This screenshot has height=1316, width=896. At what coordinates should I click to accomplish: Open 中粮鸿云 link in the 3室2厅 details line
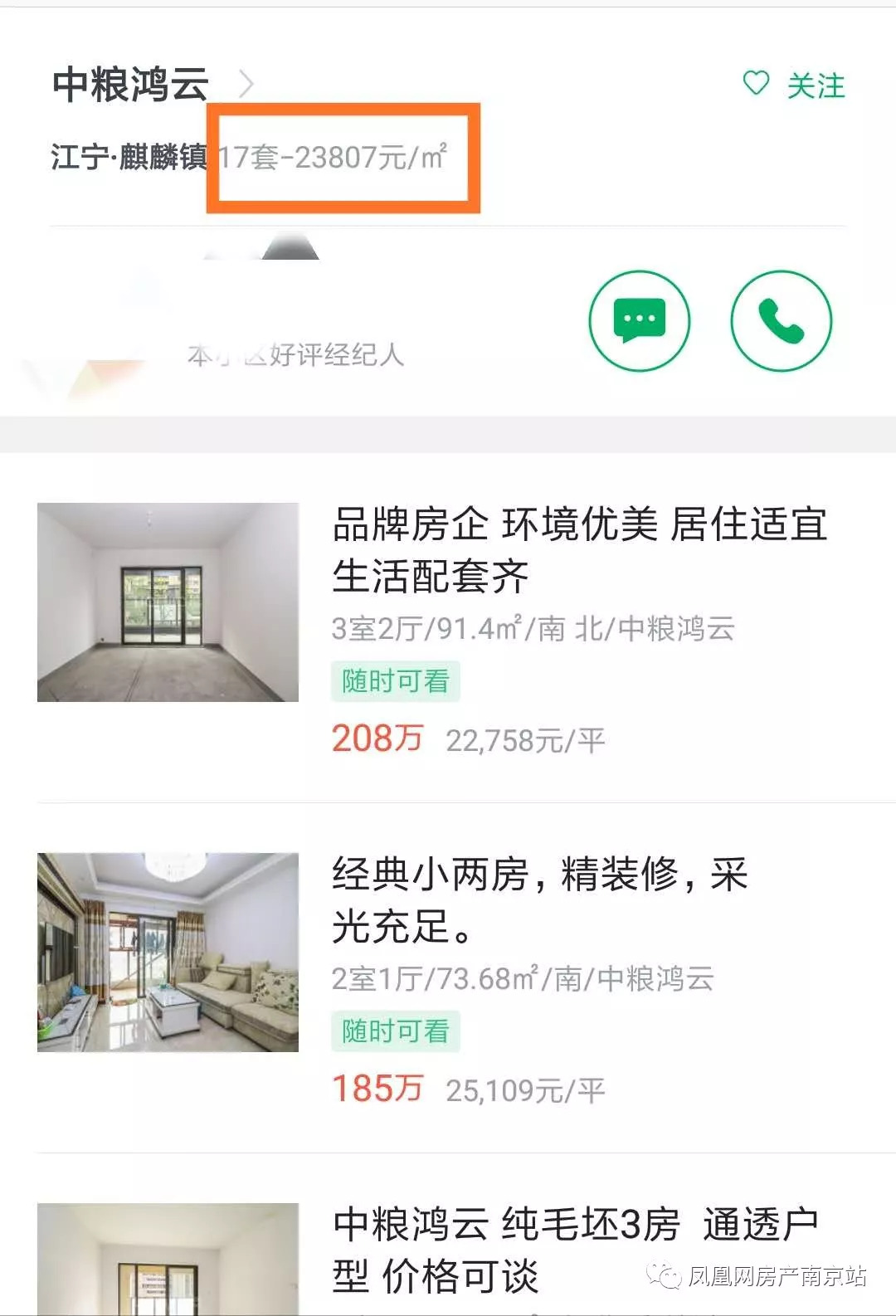pos(676,631)
